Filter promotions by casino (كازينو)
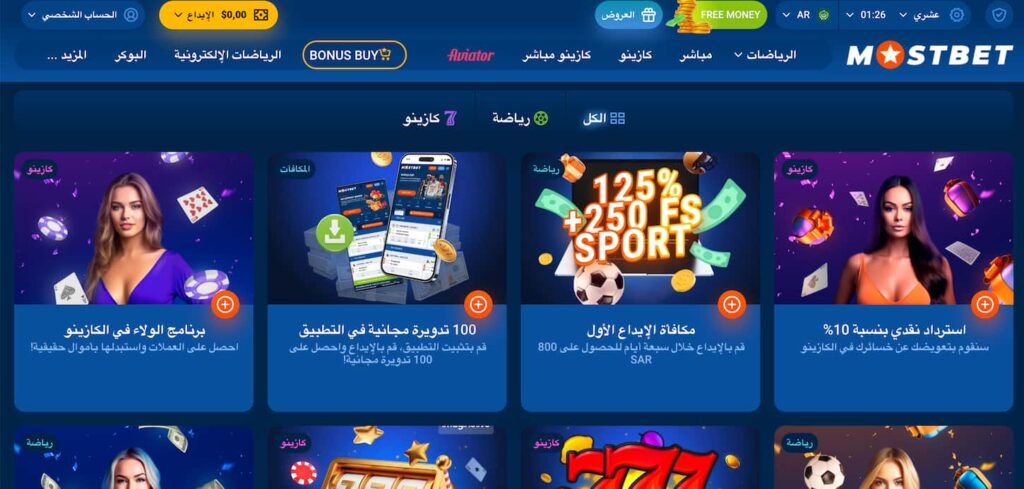This screenshot has height=489, width=1024. [430, 118]
